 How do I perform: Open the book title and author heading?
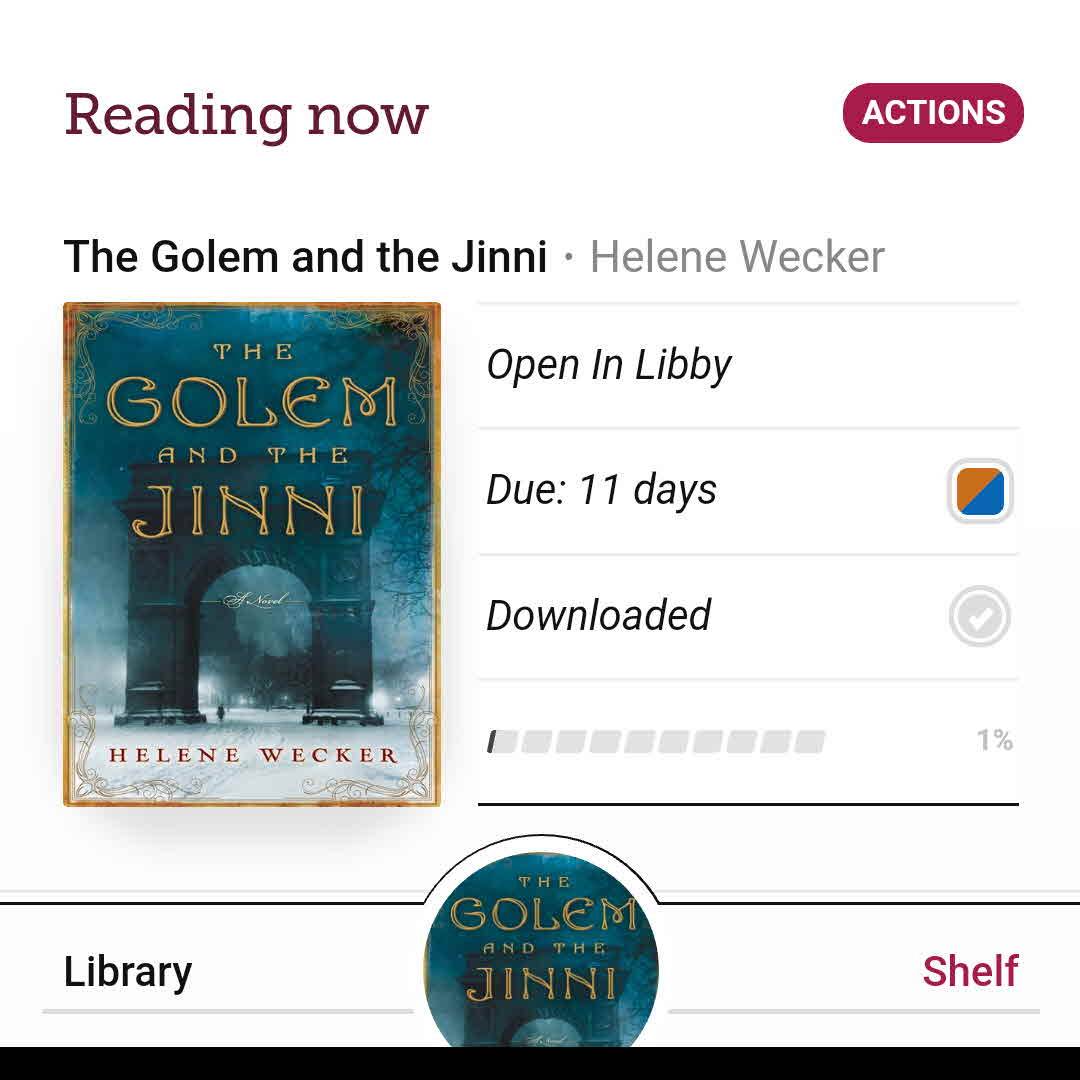pyautogui.click(x=473, y=257)
